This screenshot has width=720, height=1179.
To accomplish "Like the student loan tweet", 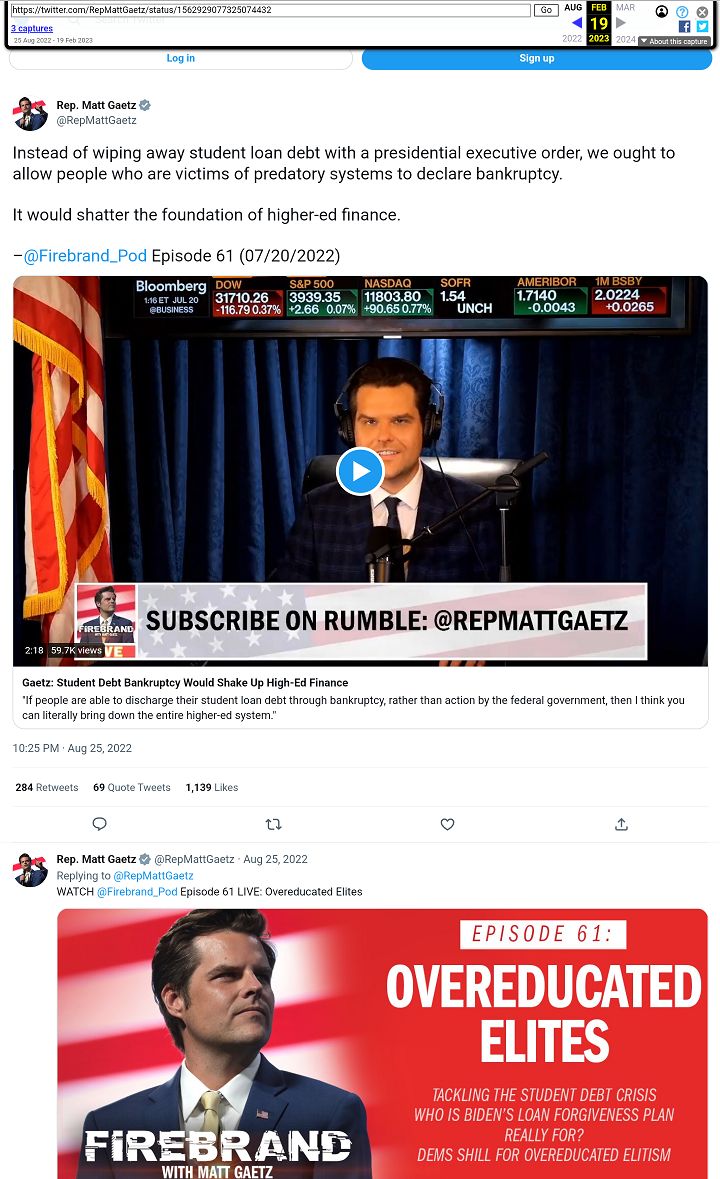I will point(447,824).
